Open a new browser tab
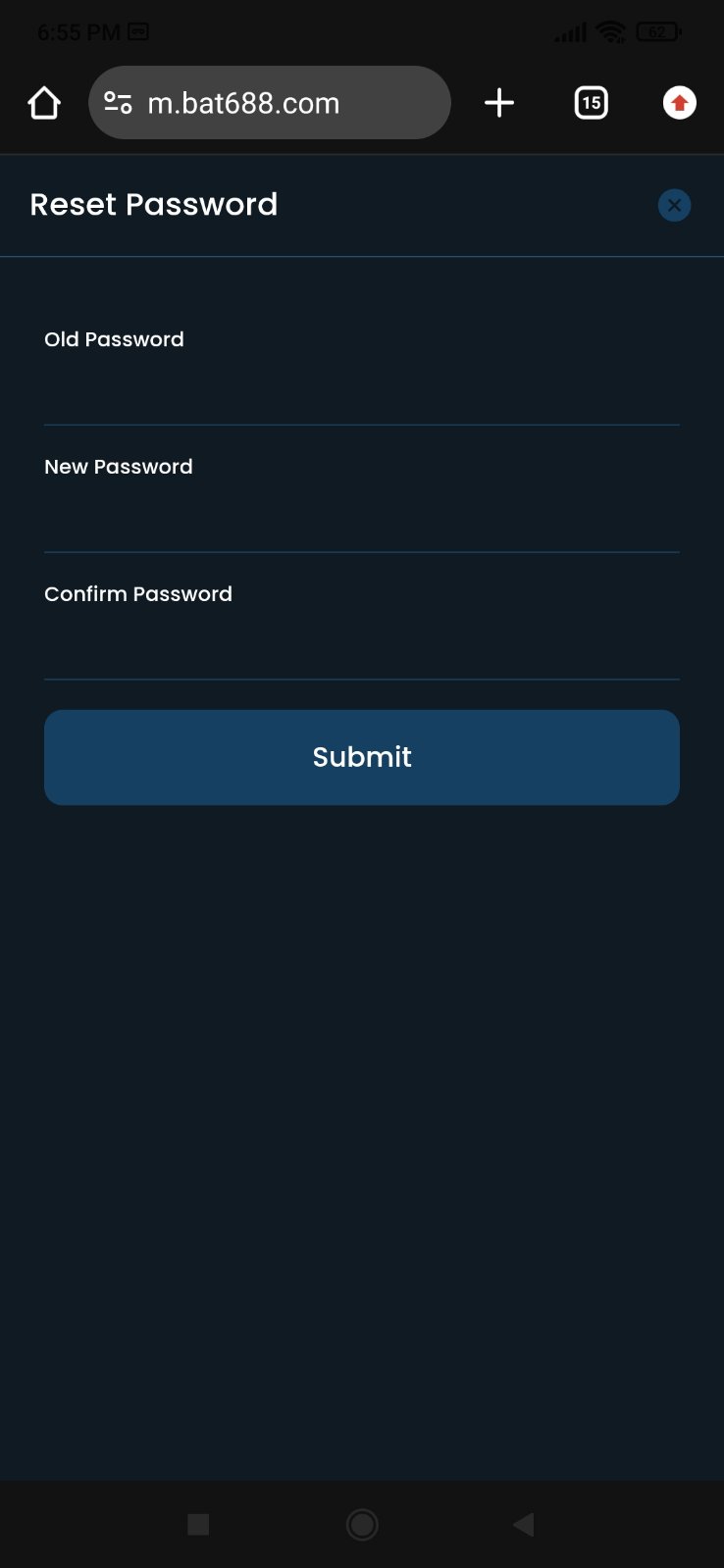This screenshot has width=724, height=1568. [499, 103]
